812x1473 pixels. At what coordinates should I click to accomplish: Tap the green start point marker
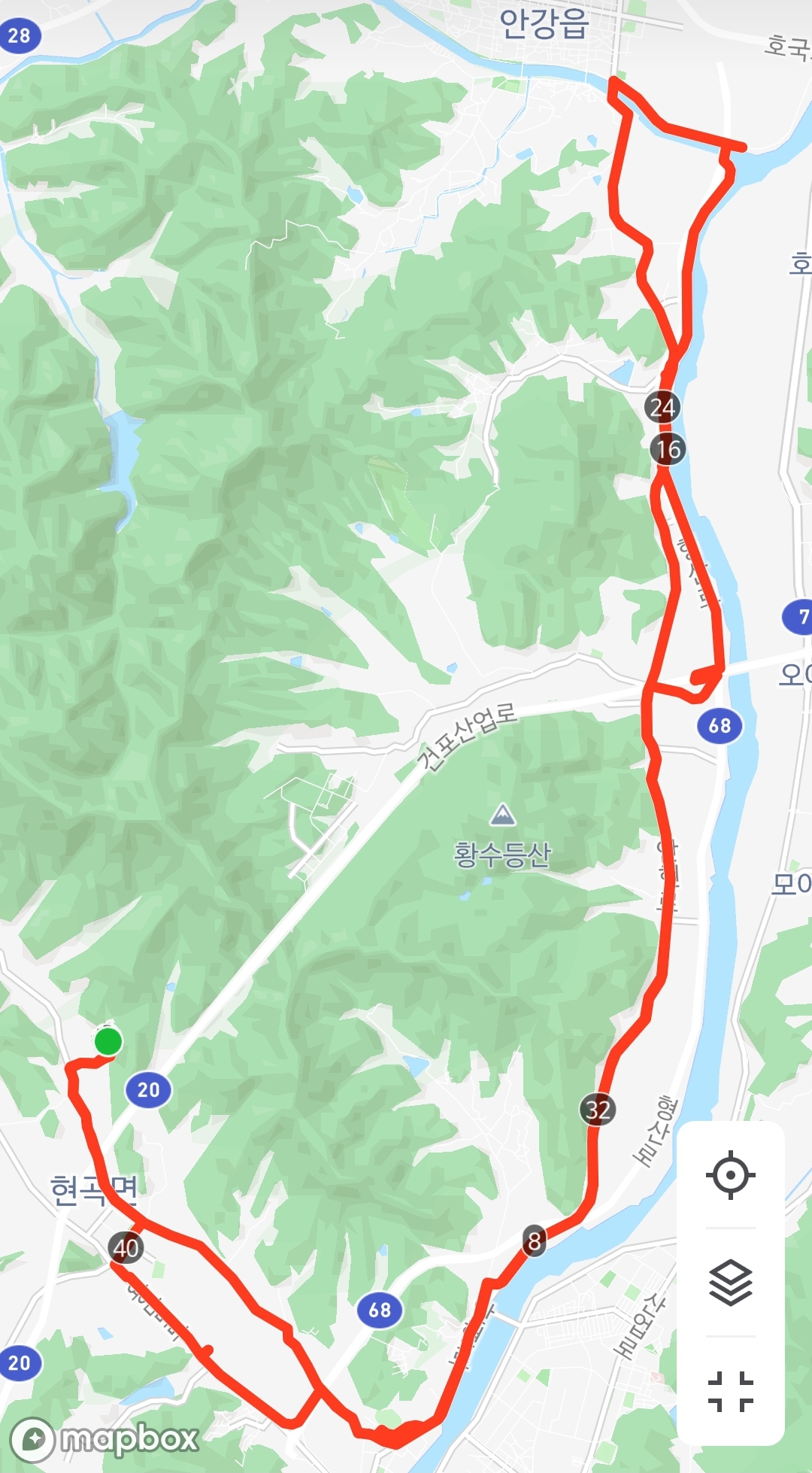point(108,1042)
